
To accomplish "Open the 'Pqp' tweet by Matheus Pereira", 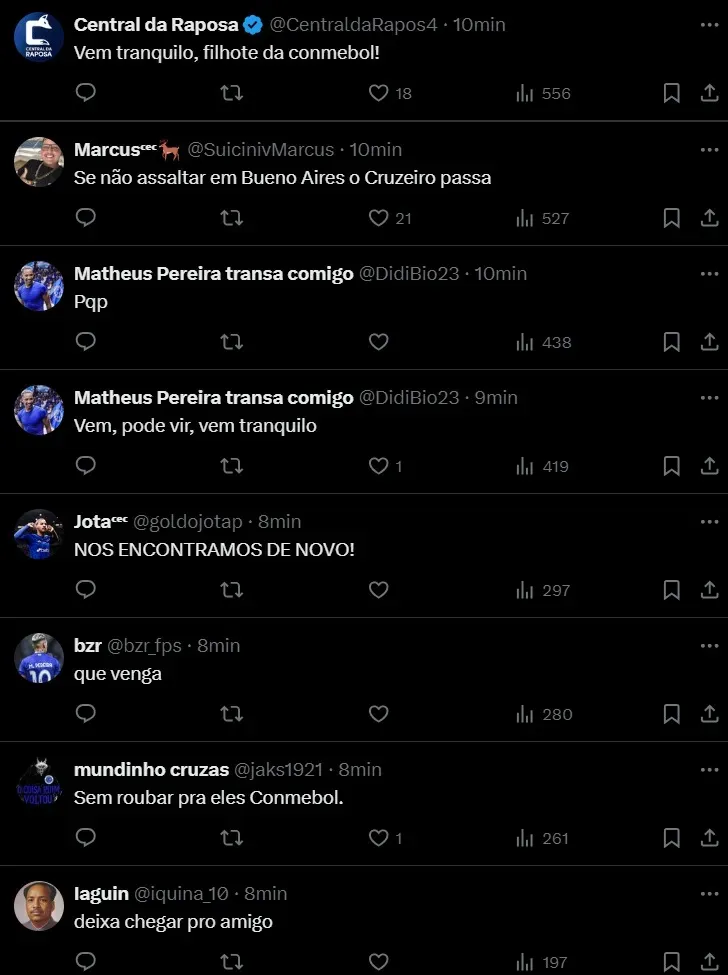I will pos(90,301).
